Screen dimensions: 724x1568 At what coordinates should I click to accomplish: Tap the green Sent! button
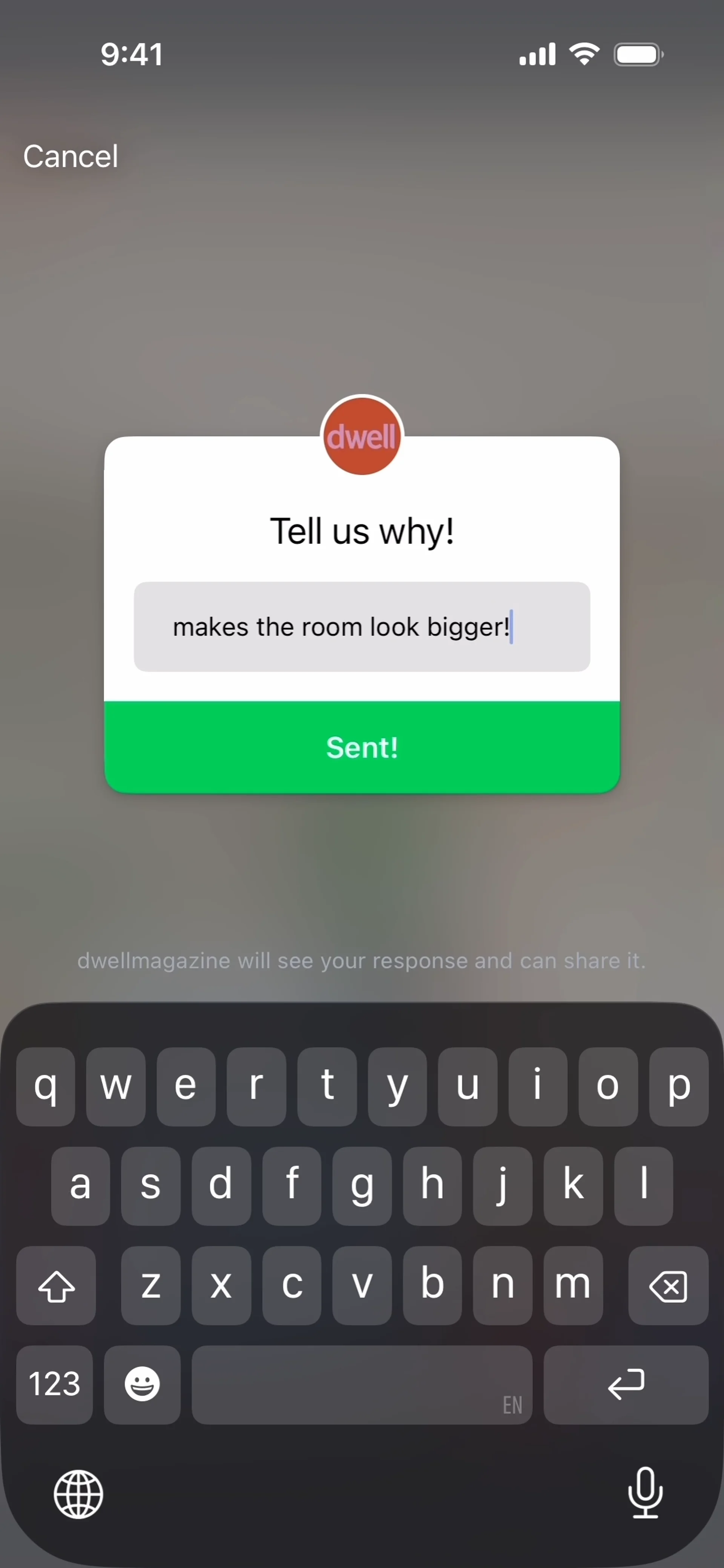tap(362, 747)
